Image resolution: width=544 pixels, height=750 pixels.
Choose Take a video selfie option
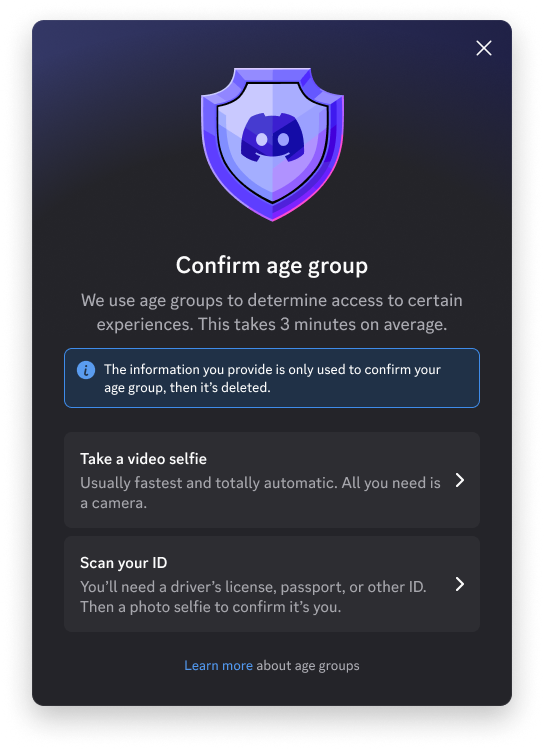pos(272,480)
